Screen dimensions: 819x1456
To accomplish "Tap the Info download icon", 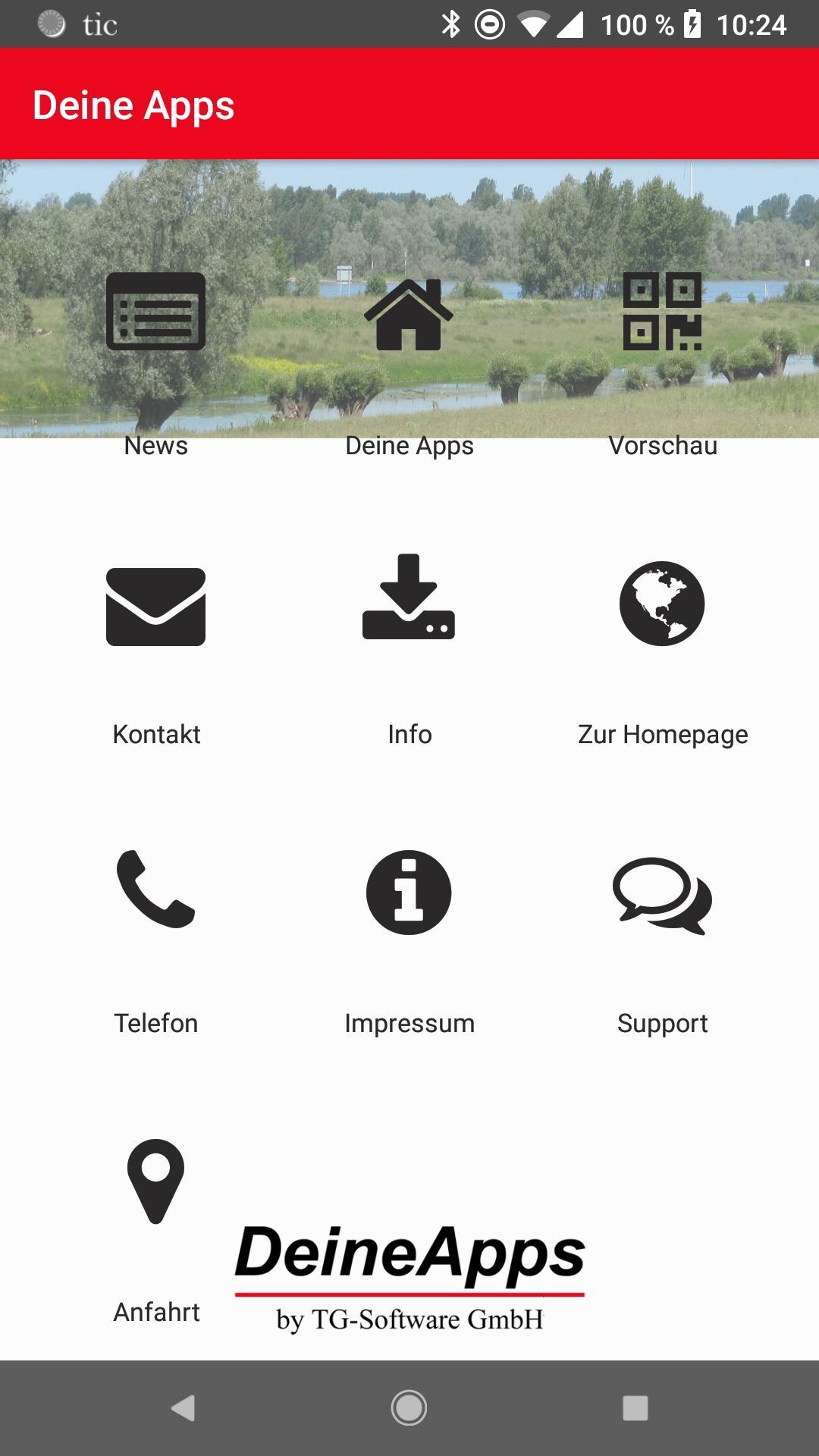I will (409, 603).
